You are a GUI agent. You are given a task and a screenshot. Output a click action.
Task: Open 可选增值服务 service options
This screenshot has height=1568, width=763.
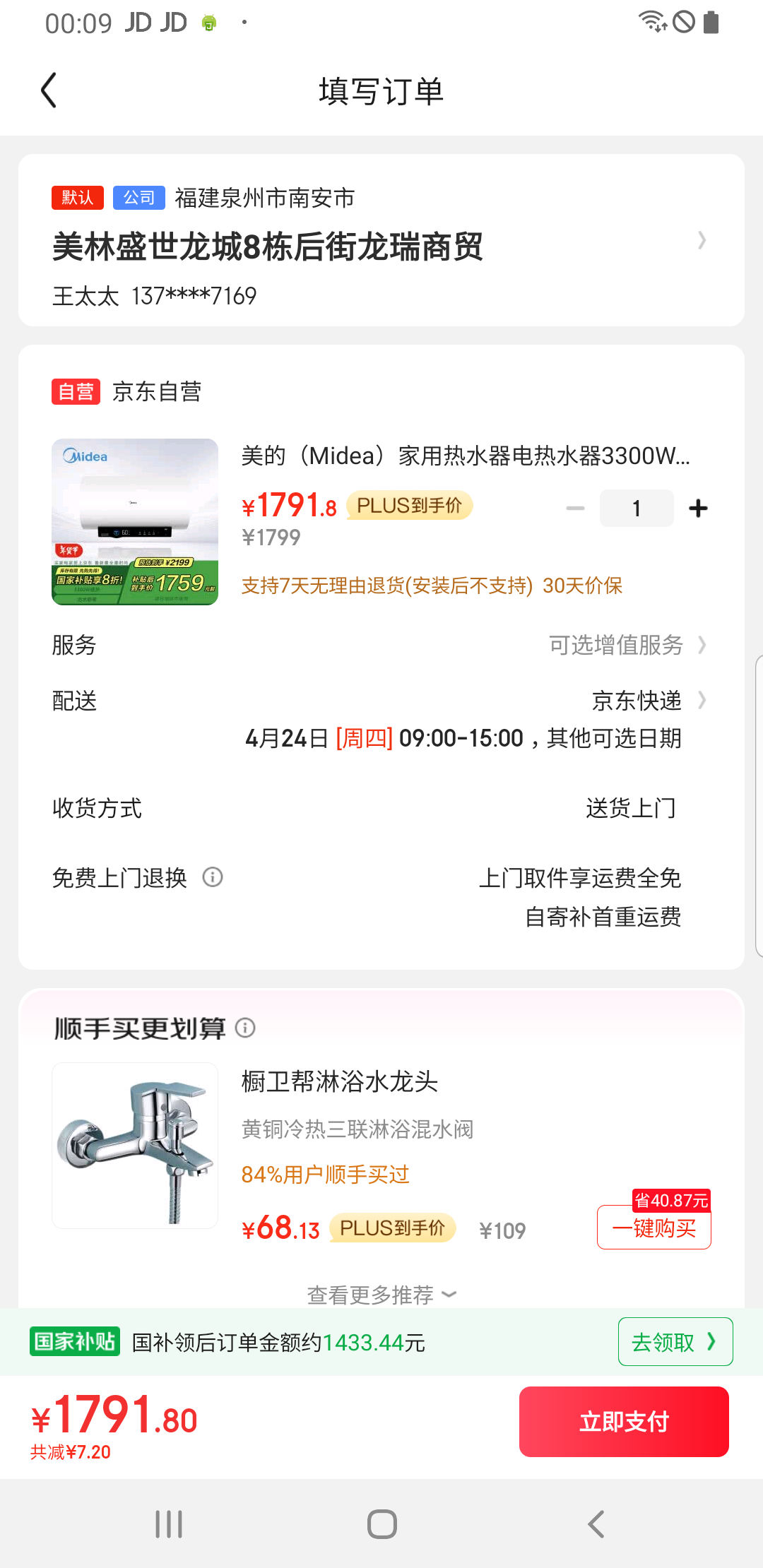click(617, 645)
